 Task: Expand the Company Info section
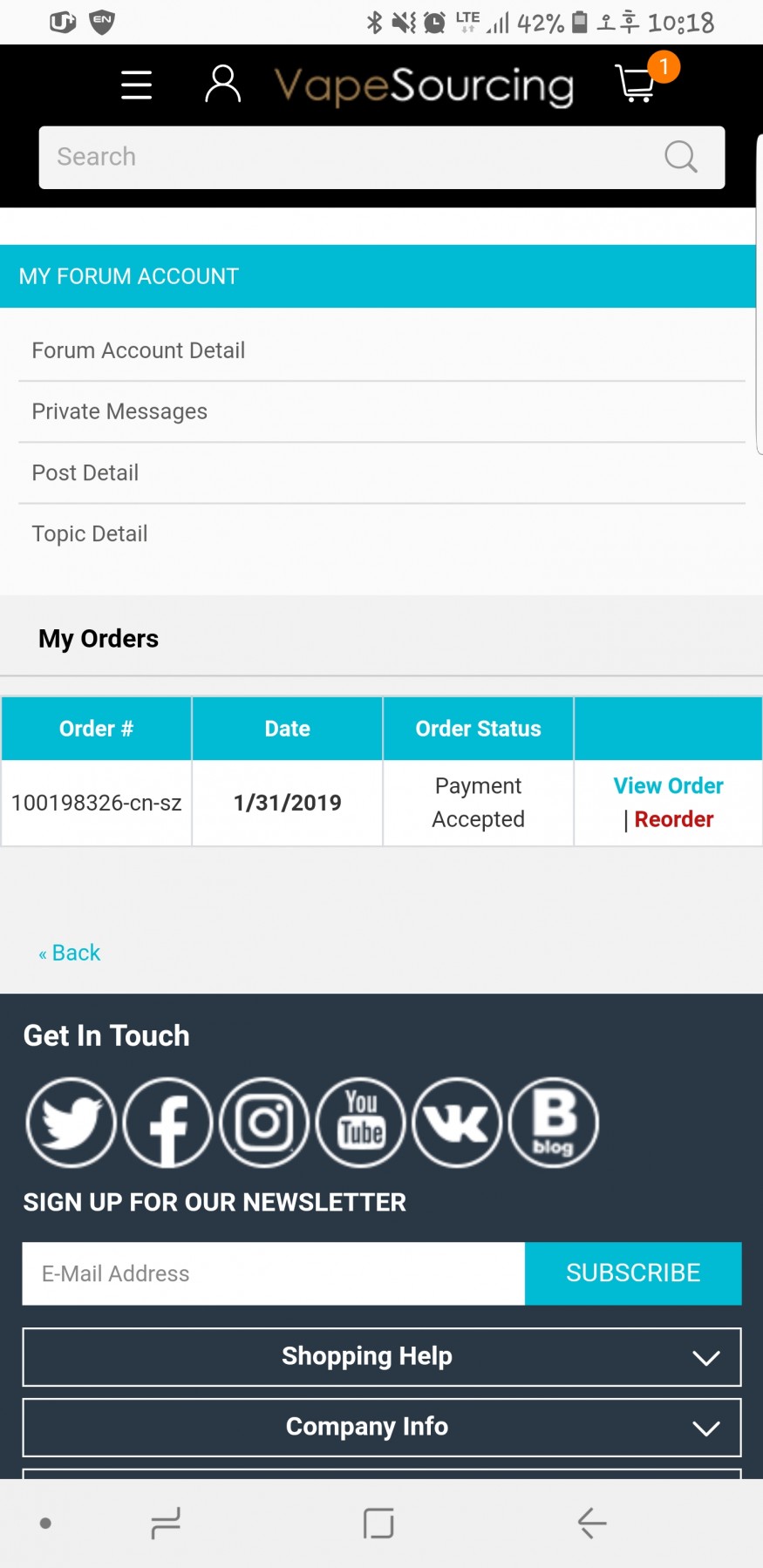pyautogui.click(x=382, y=1427)
